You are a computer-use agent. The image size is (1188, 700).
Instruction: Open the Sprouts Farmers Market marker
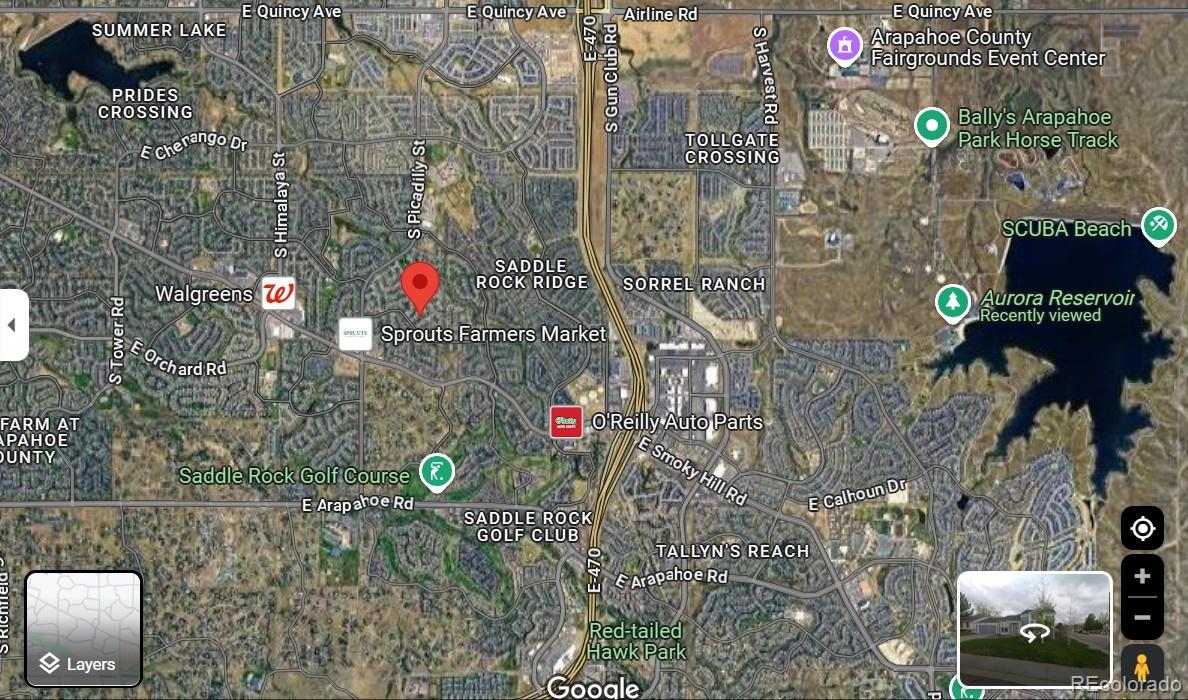coord(355,334)
